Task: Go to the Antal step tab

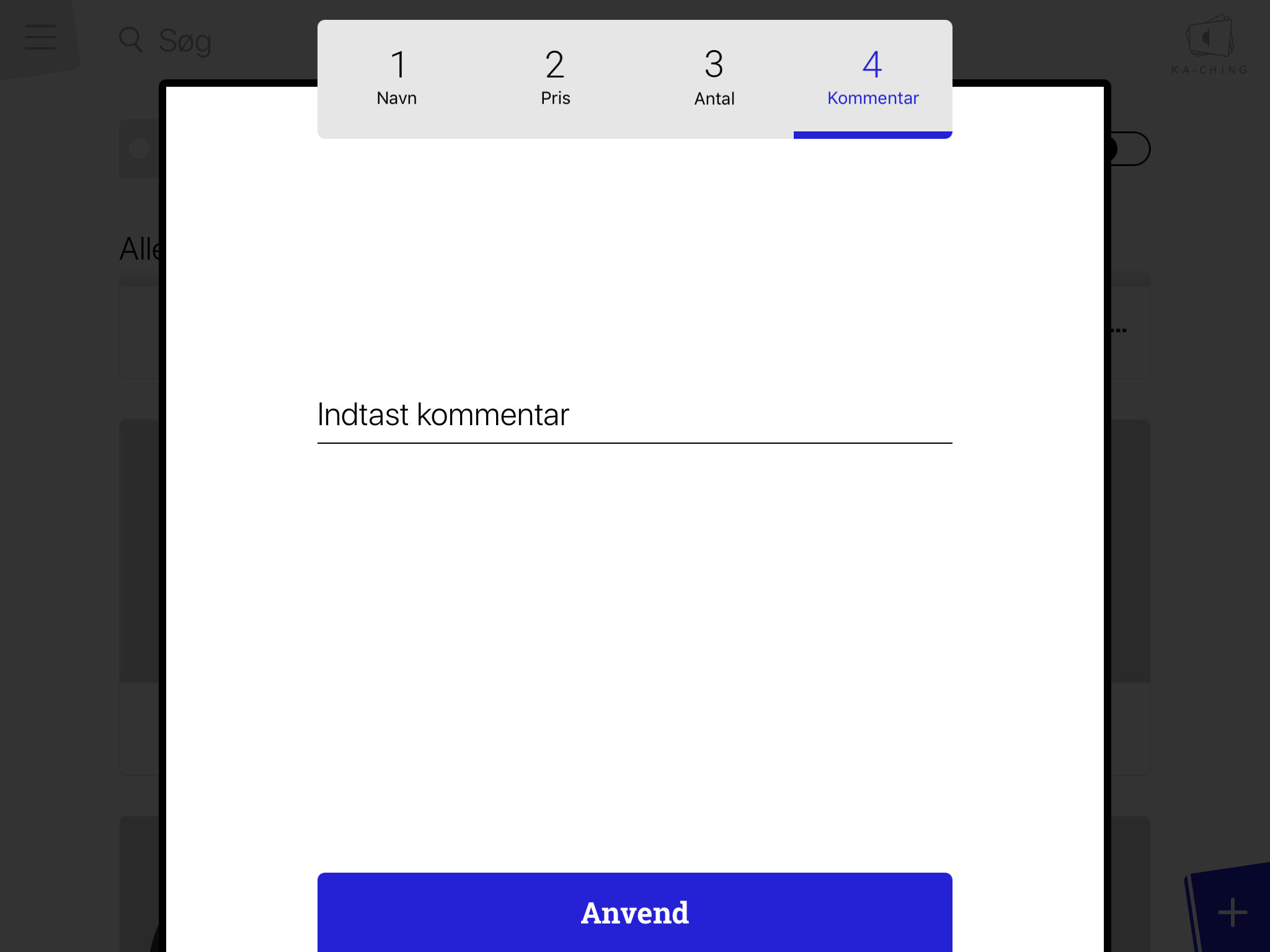Action: [714, 79]
